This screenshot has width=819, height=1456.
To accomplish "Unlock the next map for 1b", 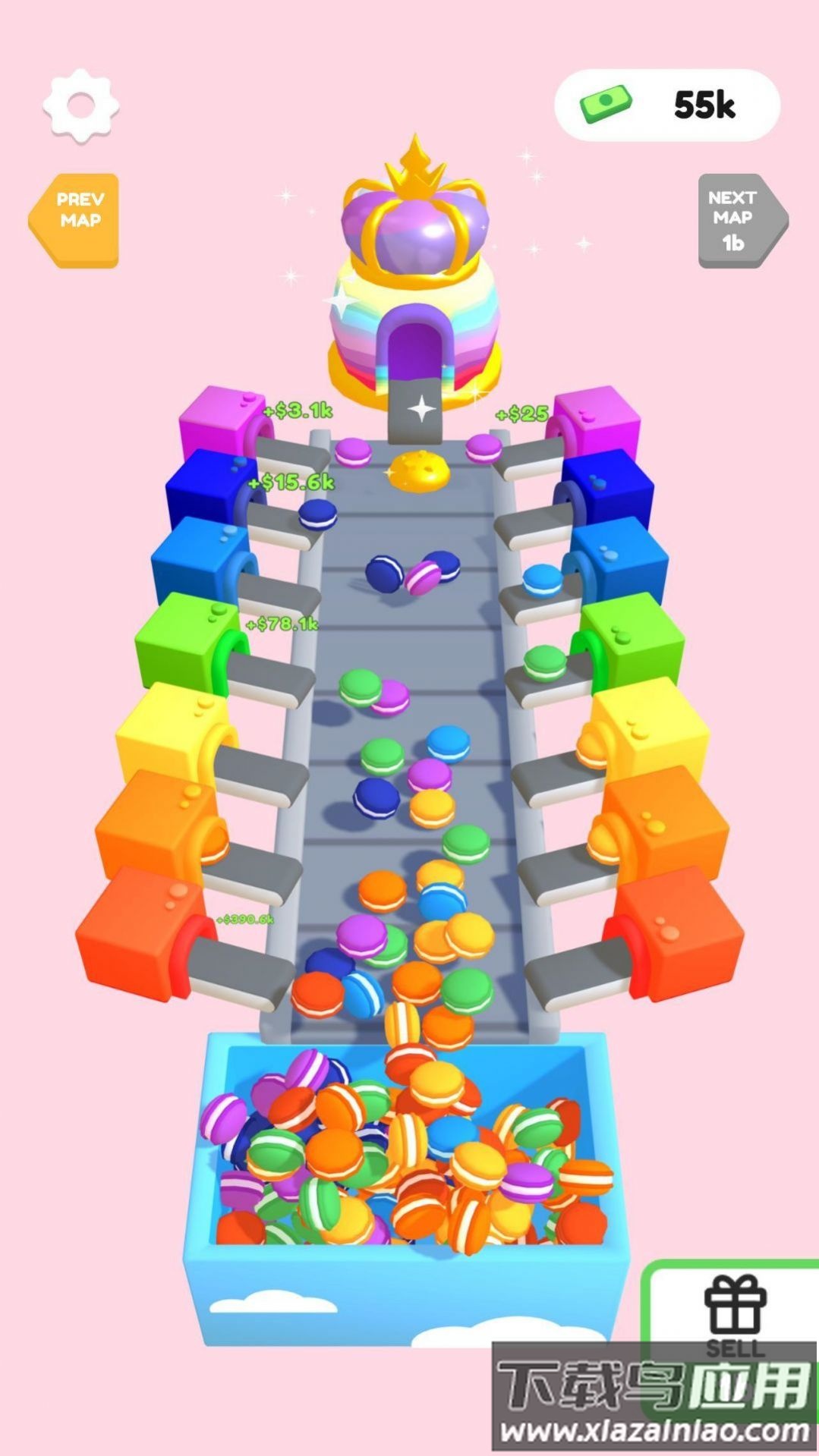I will tap(738, 221).
